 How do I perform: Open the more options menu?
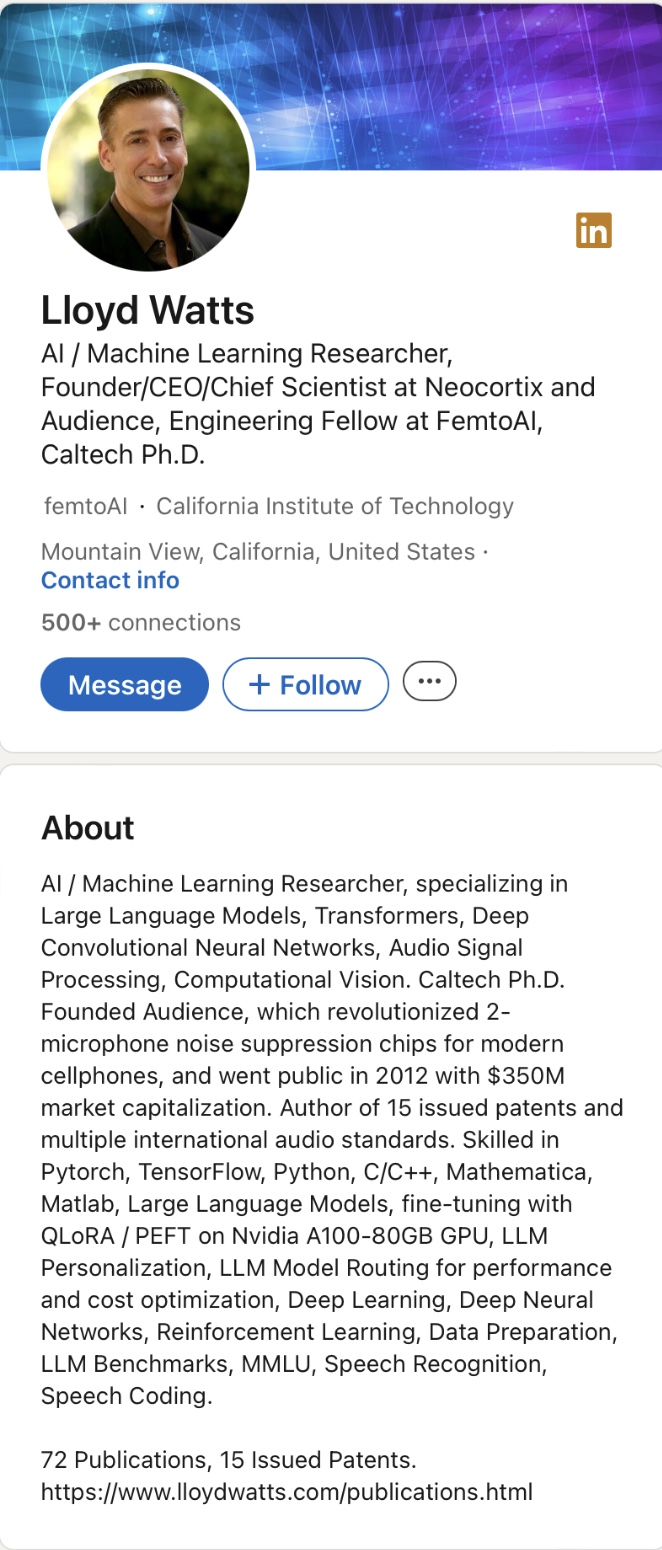click(x=429, y=681)
